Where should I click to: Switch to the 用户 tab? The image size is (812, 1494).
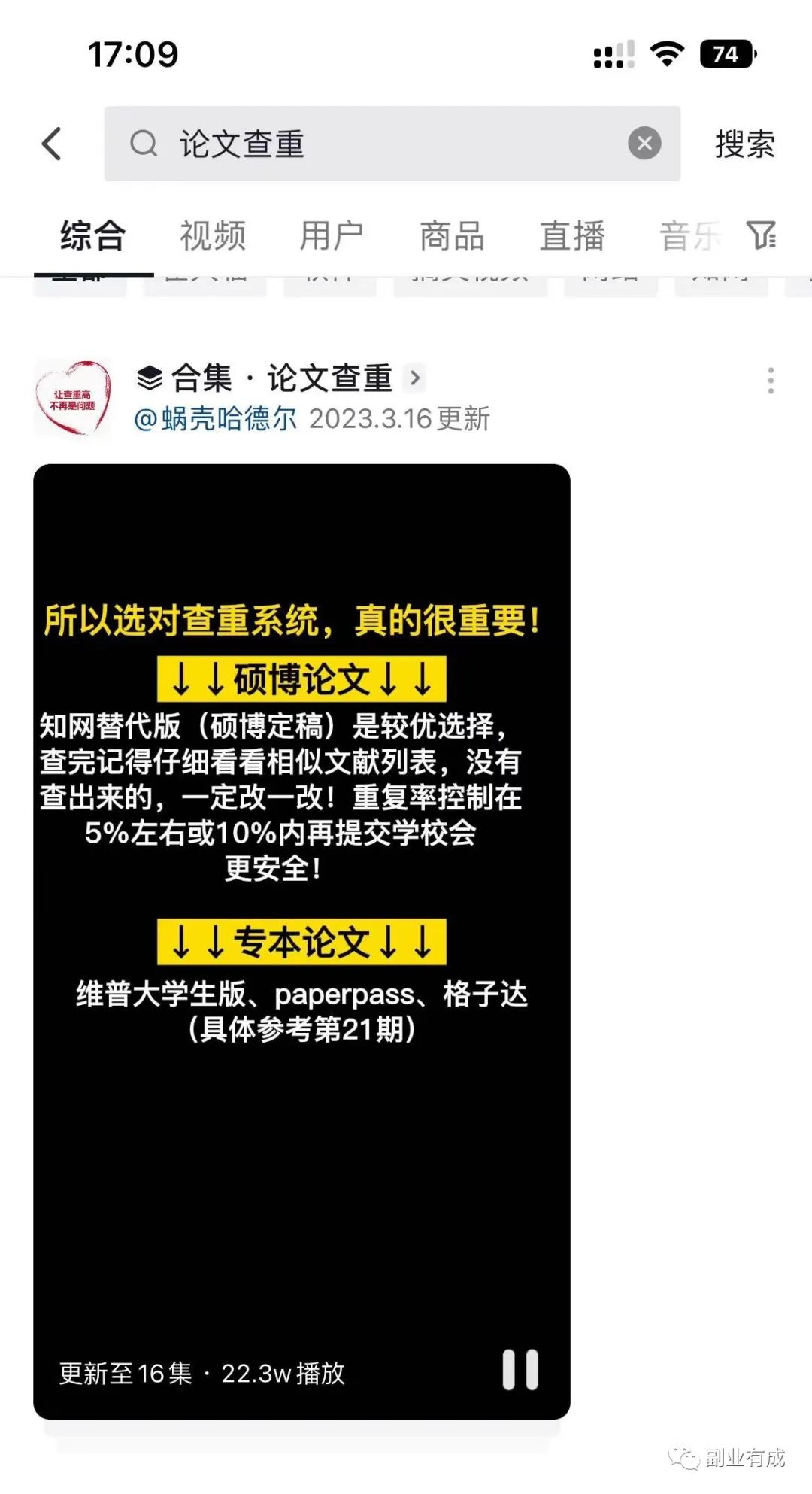pos(332,235)
